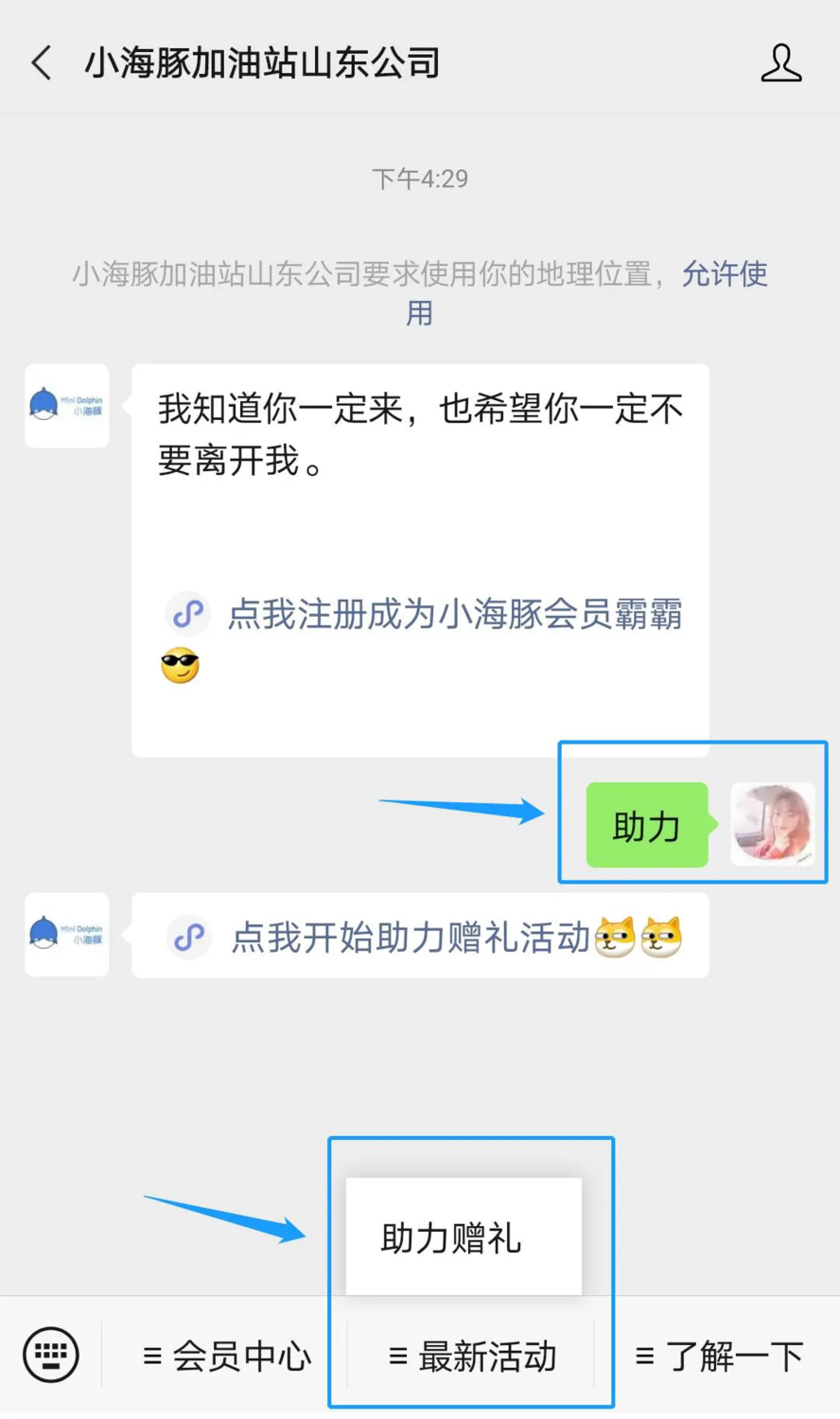Tap my own avatar beside 助力
The image size is (840, 1419).
[772, 825]
